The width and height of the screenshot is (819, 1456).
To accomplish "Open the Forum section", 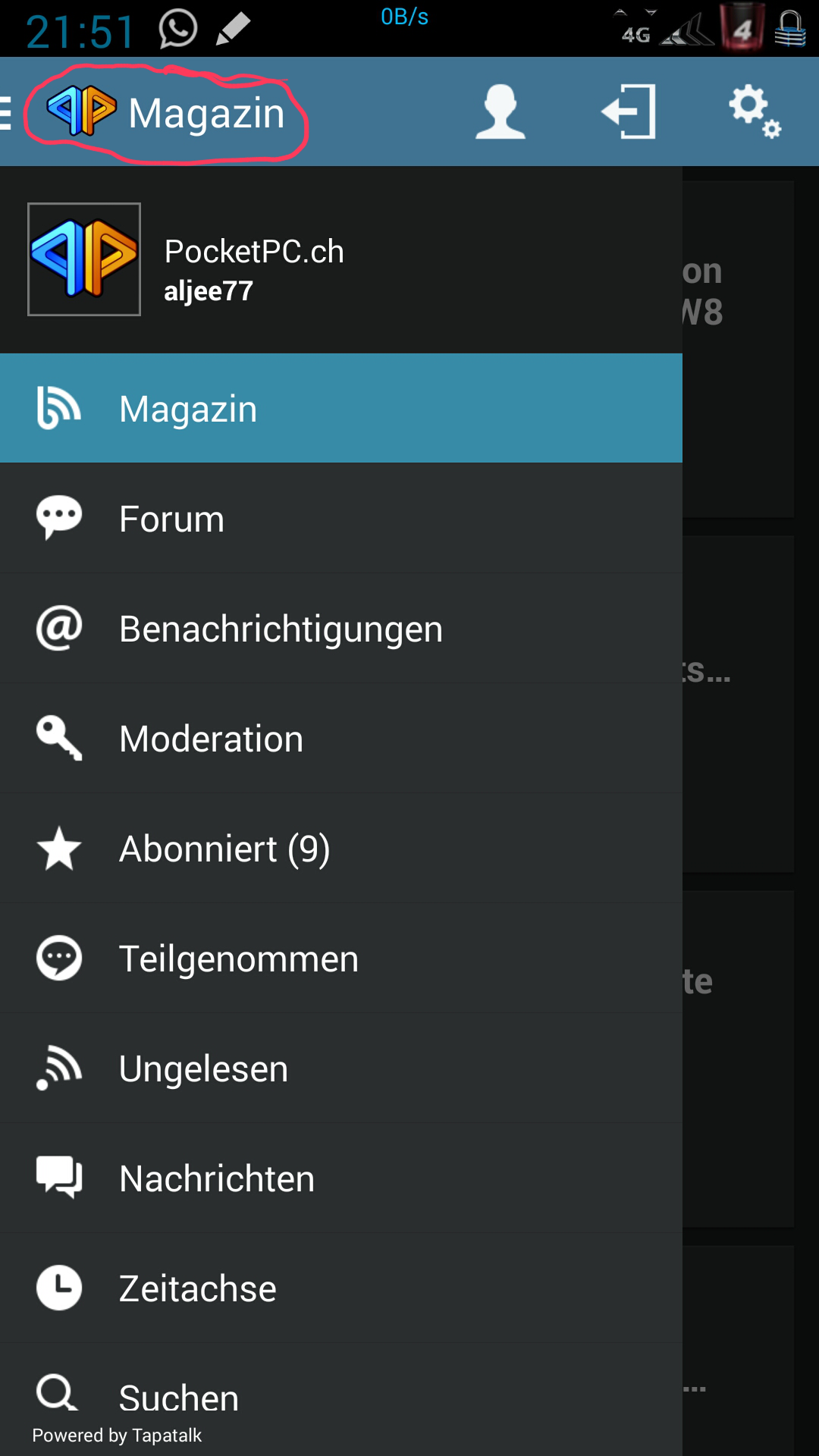I will point(341,518).
